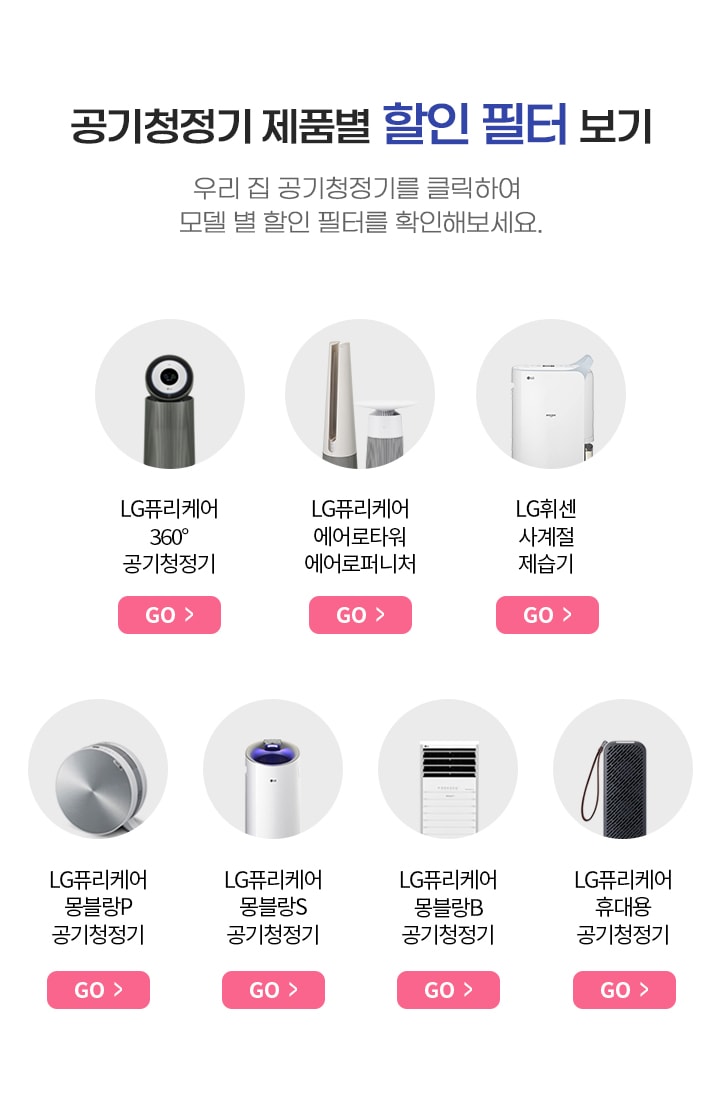
Task: Choose GO for 몽블랑B 공기청정기
Action: [x=448, y=990]
